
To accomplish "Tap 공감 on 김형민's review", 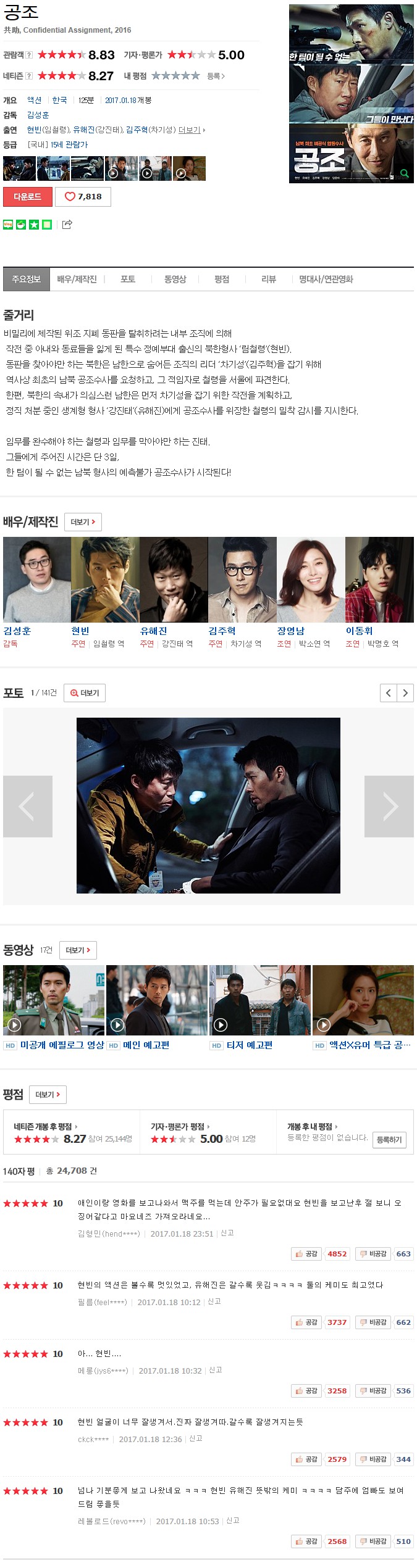I will pyautogui.click(x=306, y=1254).
